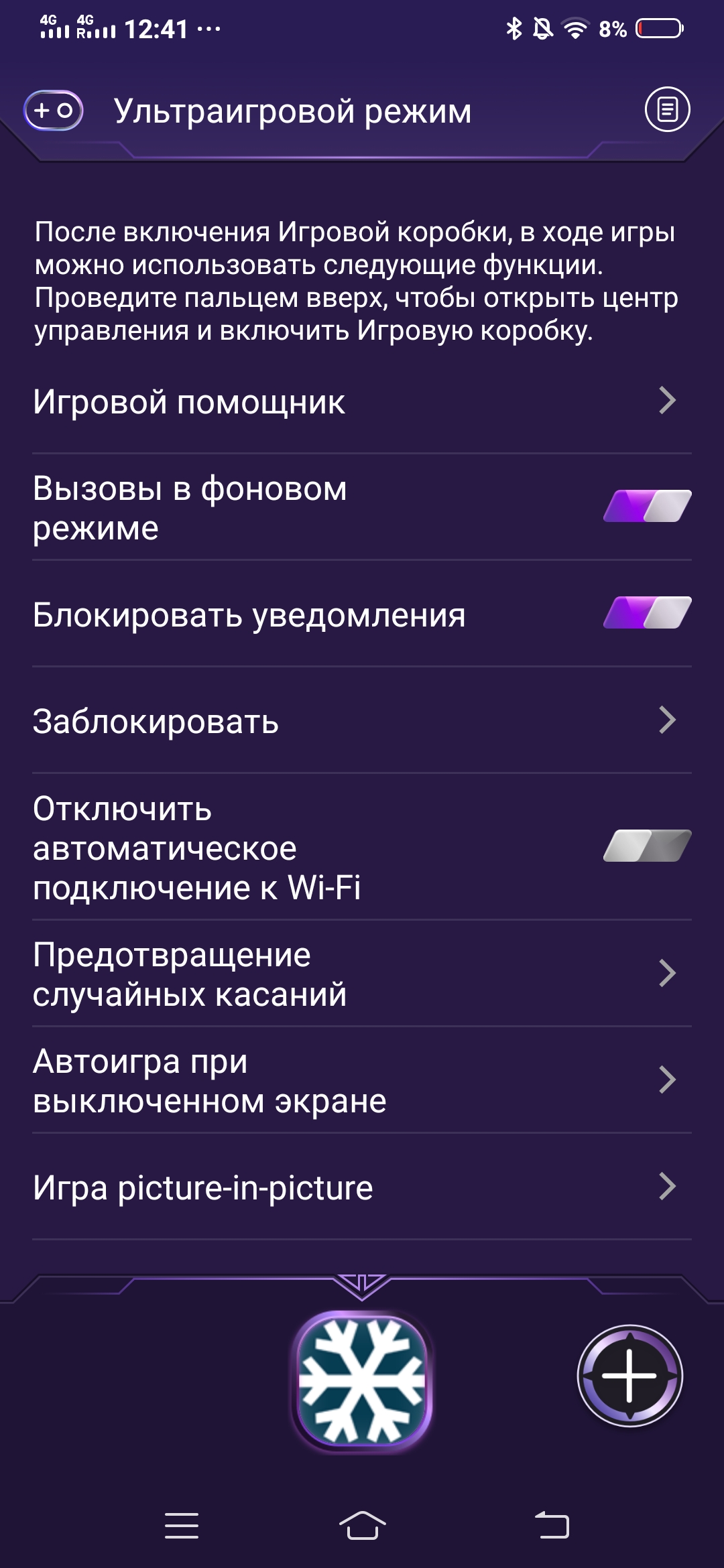
Task: Turn off Блокировать уведомления
Action: [647, 613]
